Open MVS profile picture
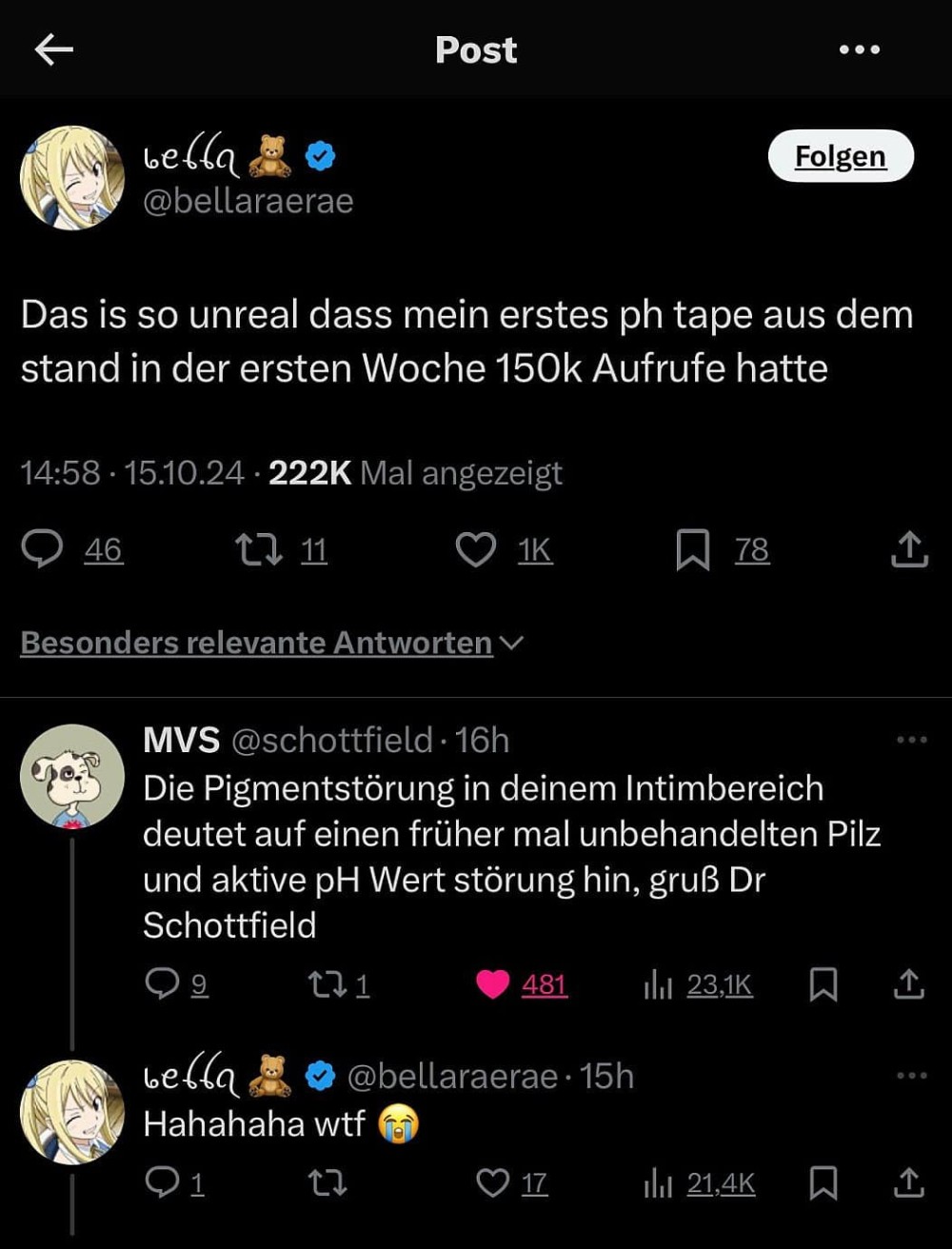The image size is (952, 1249). 72,776
